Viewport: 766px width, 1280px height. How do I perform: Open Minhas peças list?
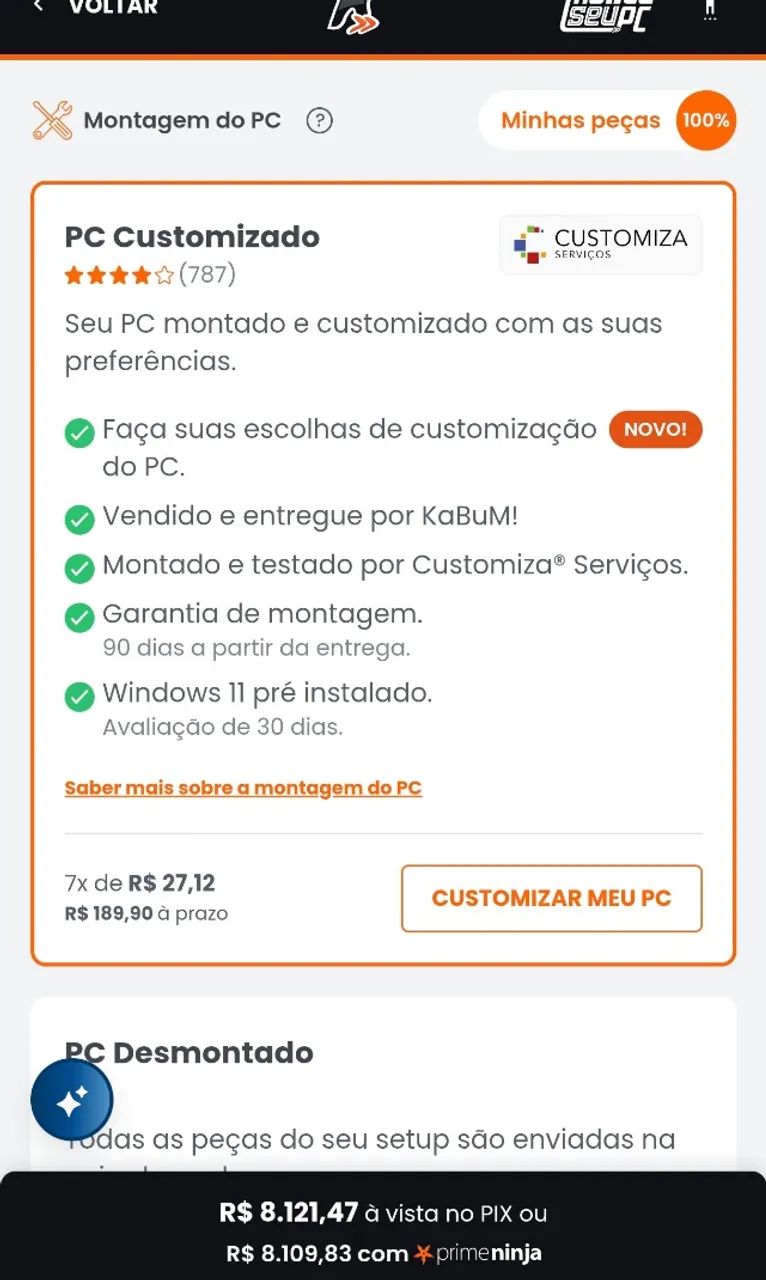(606, 121)
